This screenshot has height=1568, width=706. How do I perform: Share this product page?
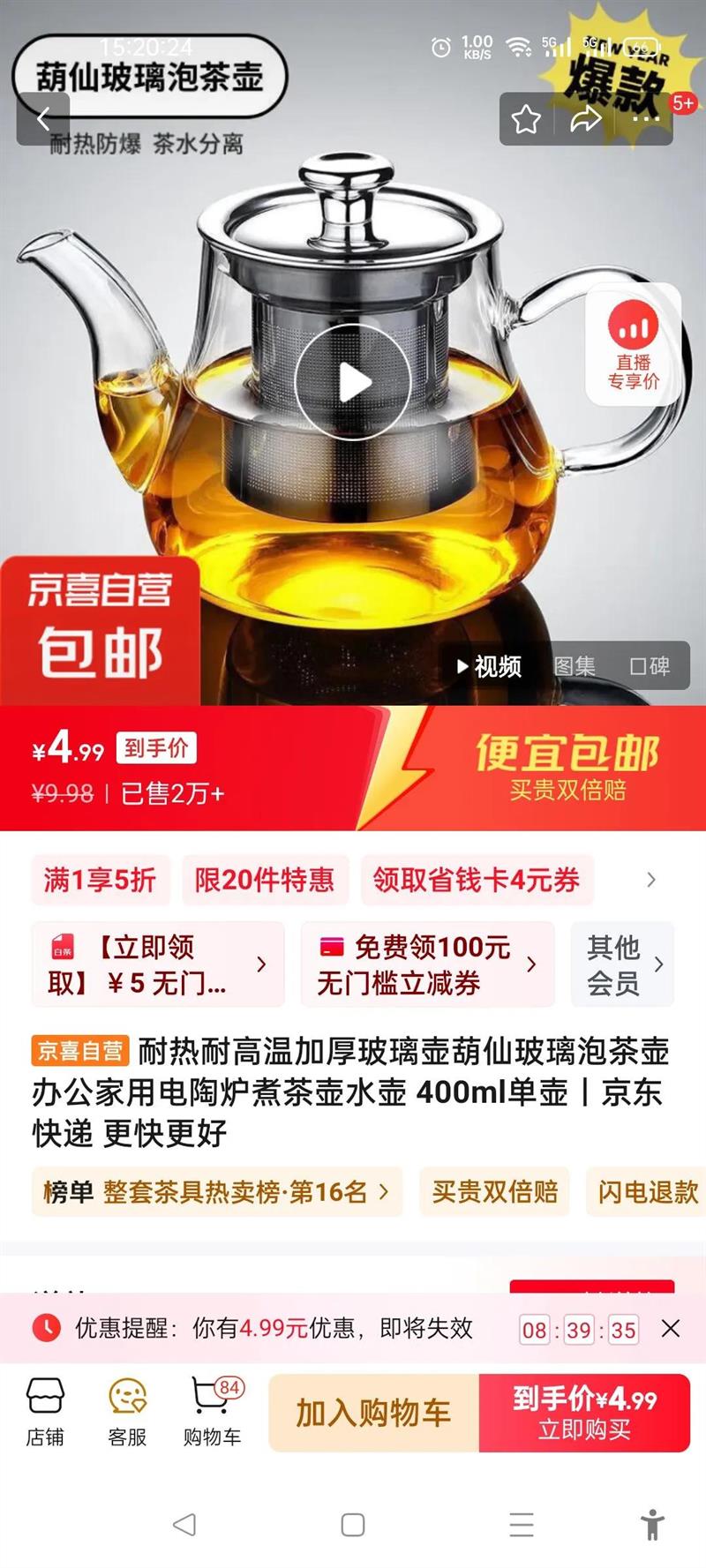click(585, 119)
